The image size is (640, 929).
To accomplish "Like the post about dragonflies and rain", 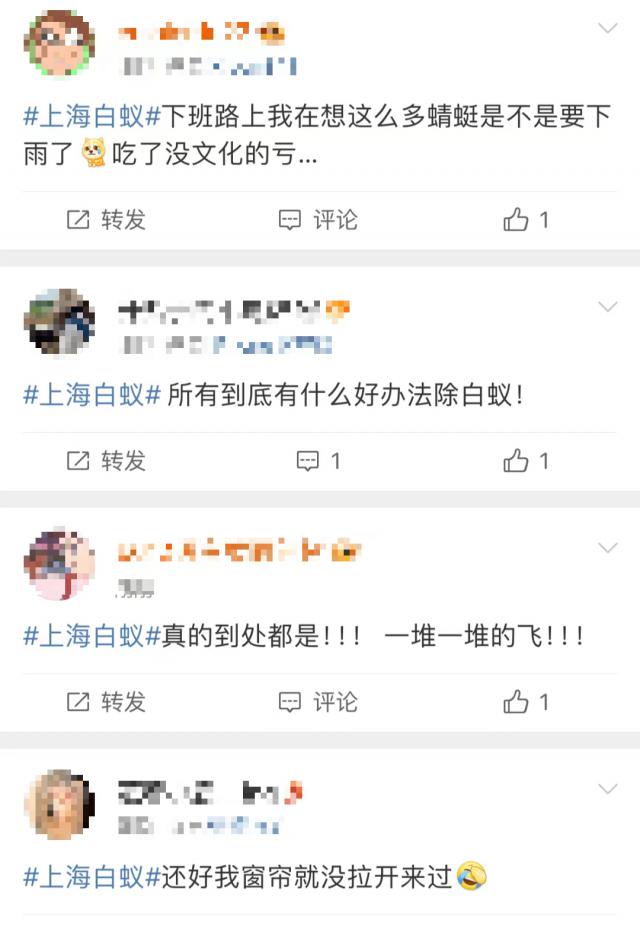I will (527, 220).
